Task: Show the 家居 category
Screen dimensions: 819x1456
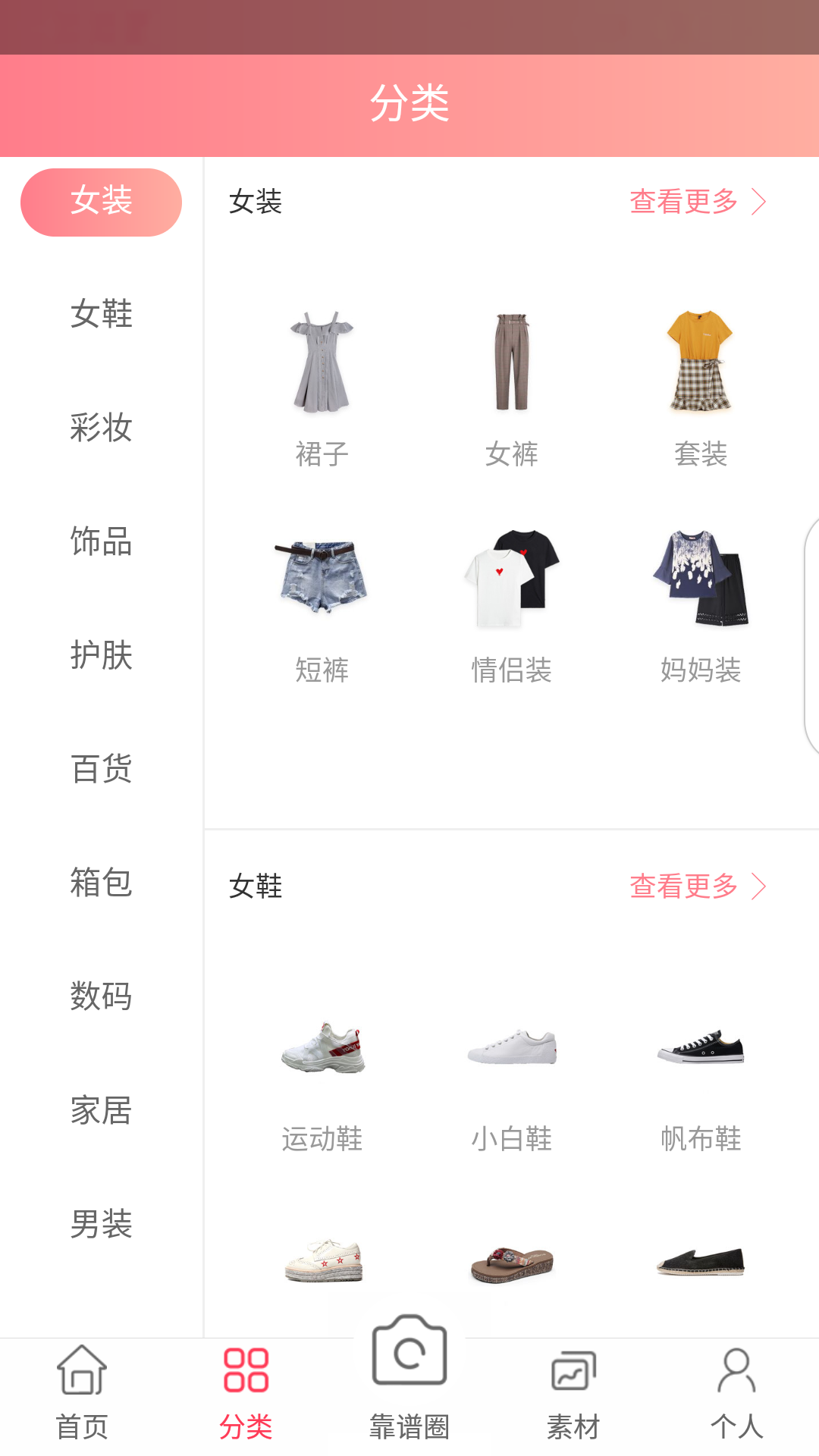Action: [101, 1110]
